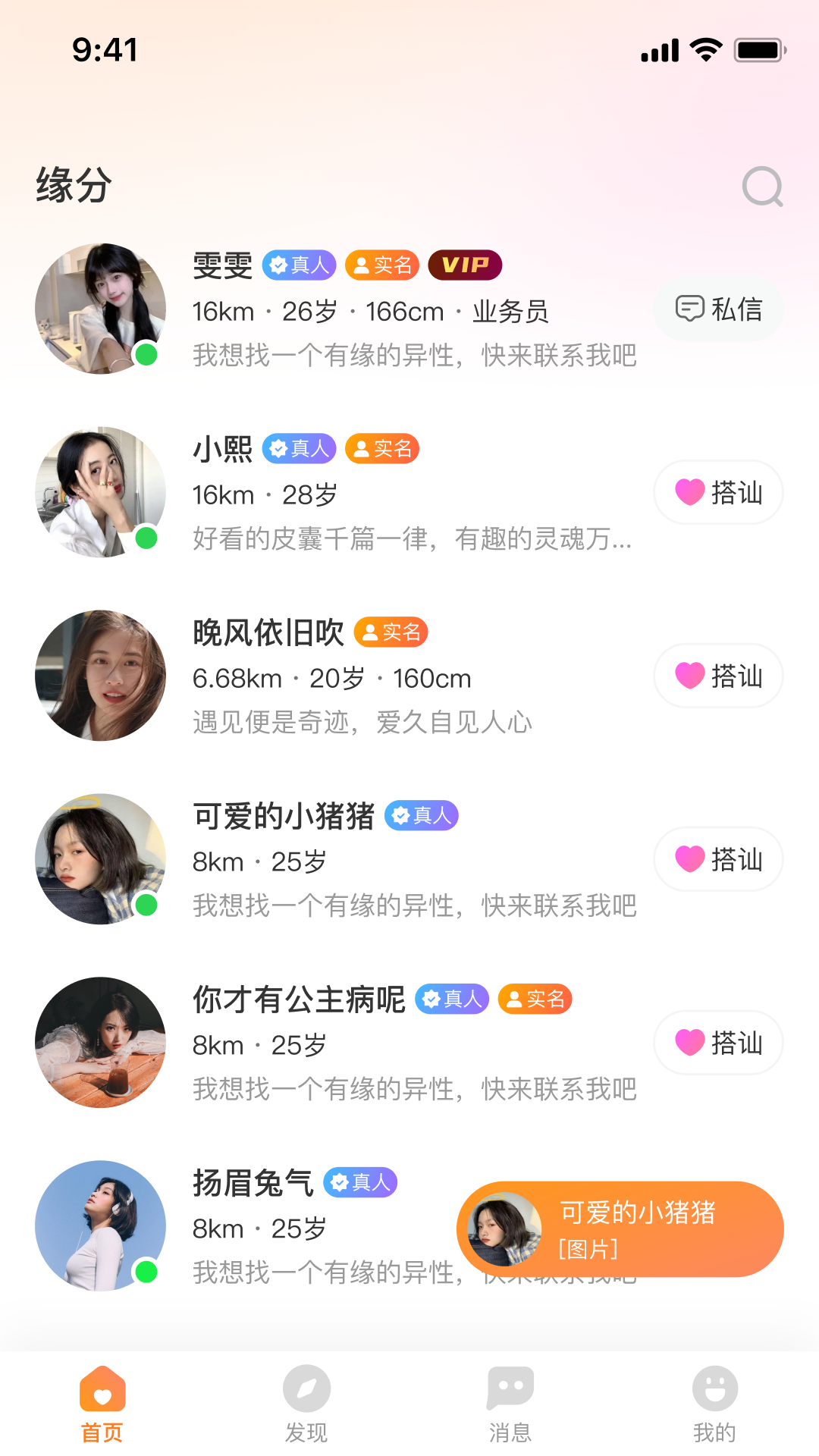
Task: Select the 首页 tab
Action: pyautogui.click(x=102, y=1404)
